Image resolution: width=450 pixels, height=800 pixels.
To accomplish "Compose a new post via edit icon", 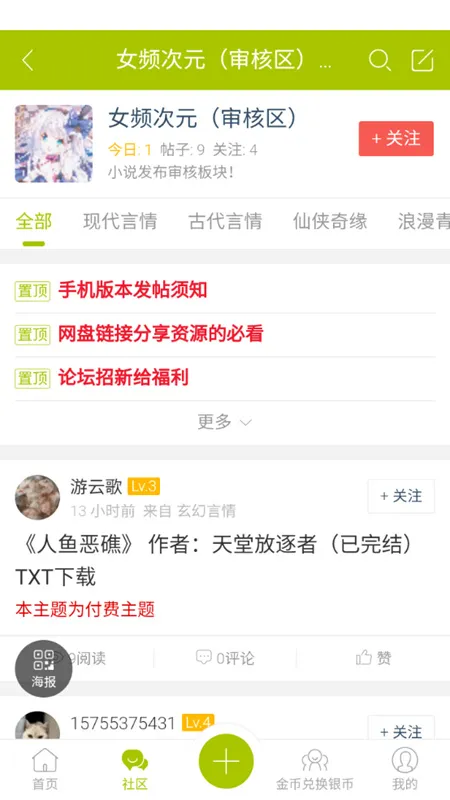I will point(422,60).
